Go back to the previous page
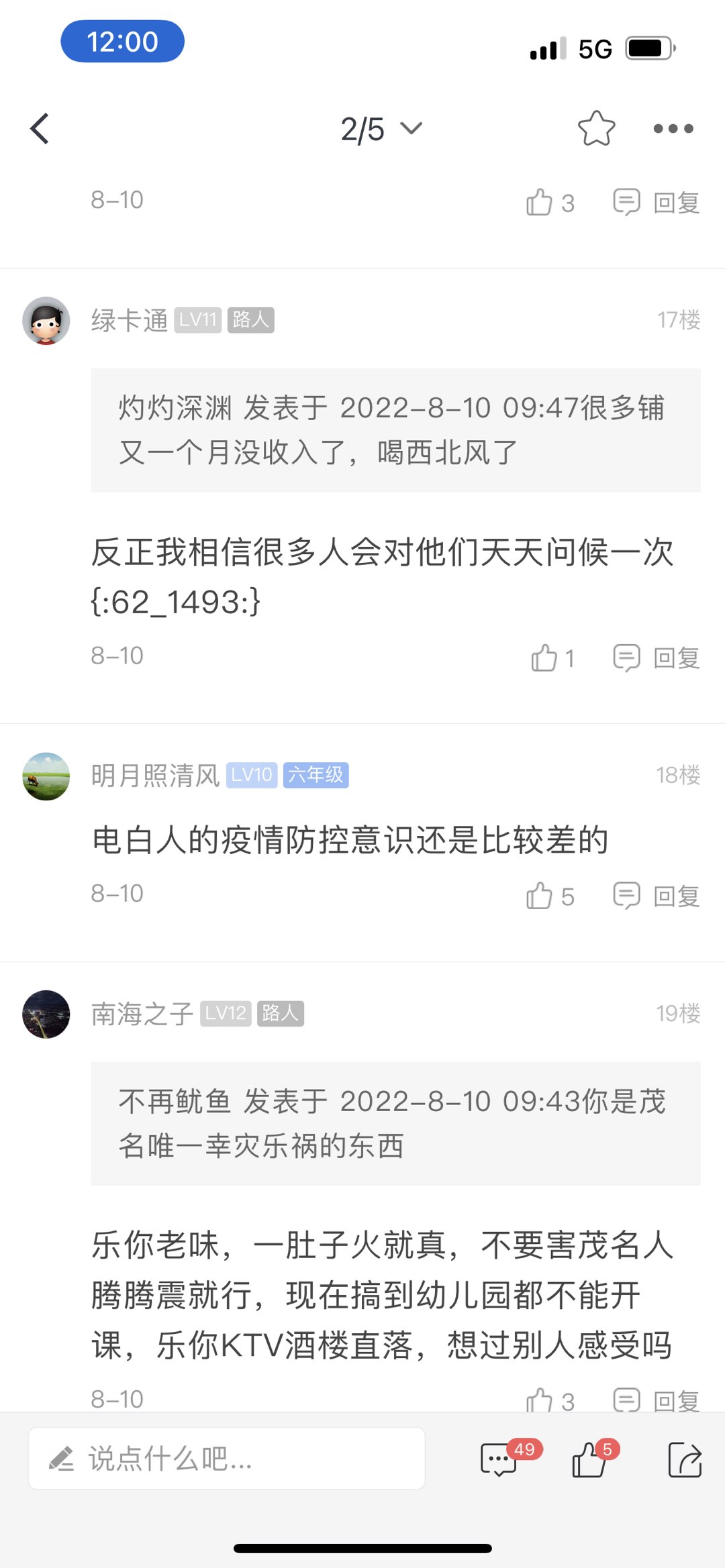Viewport: 725px width, 1568px height. tap(40, 129)
